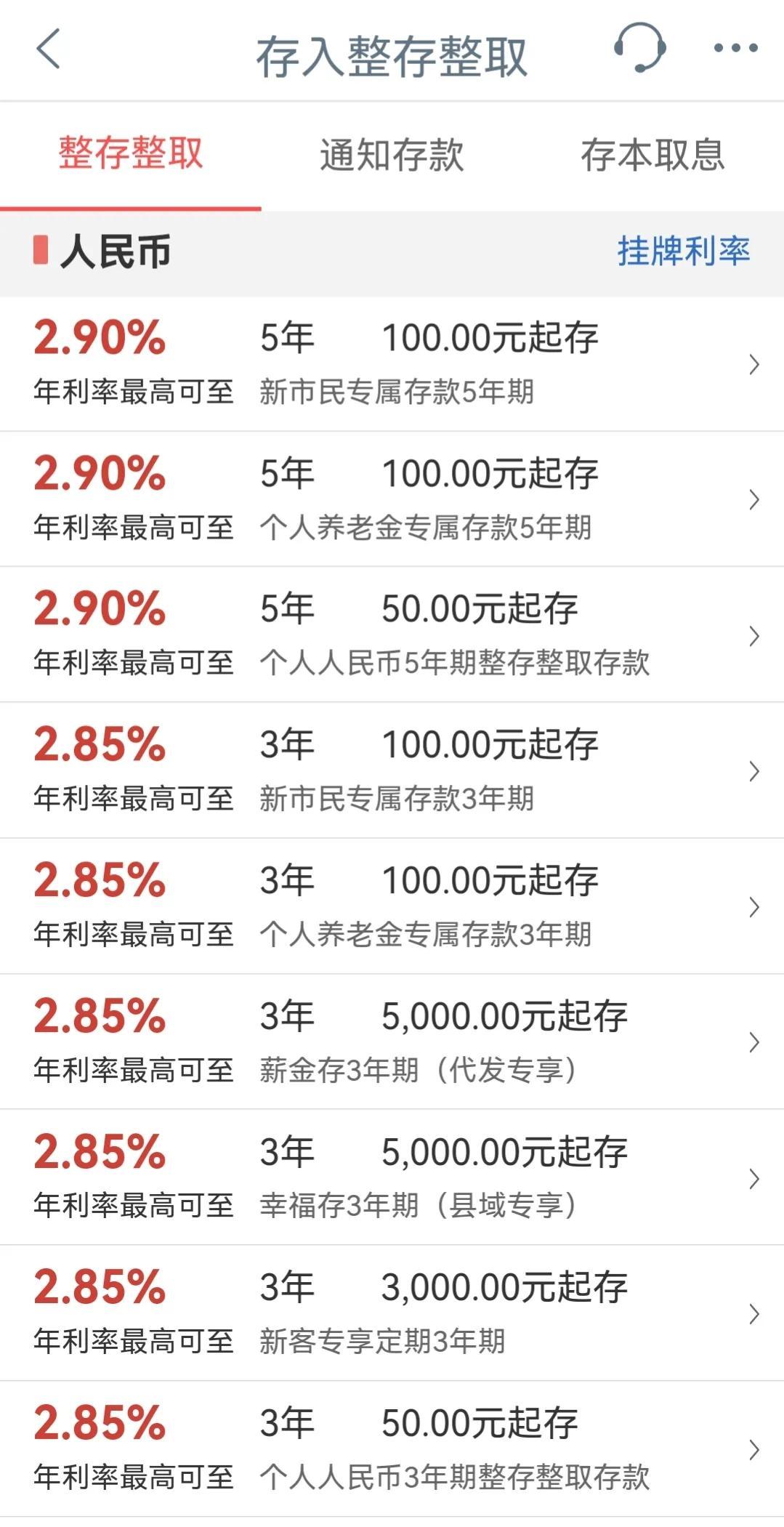The image size is (784, 1527).
Task: Open 薪金存3年期（代发专享）row
Action: tap(392, 1042)
